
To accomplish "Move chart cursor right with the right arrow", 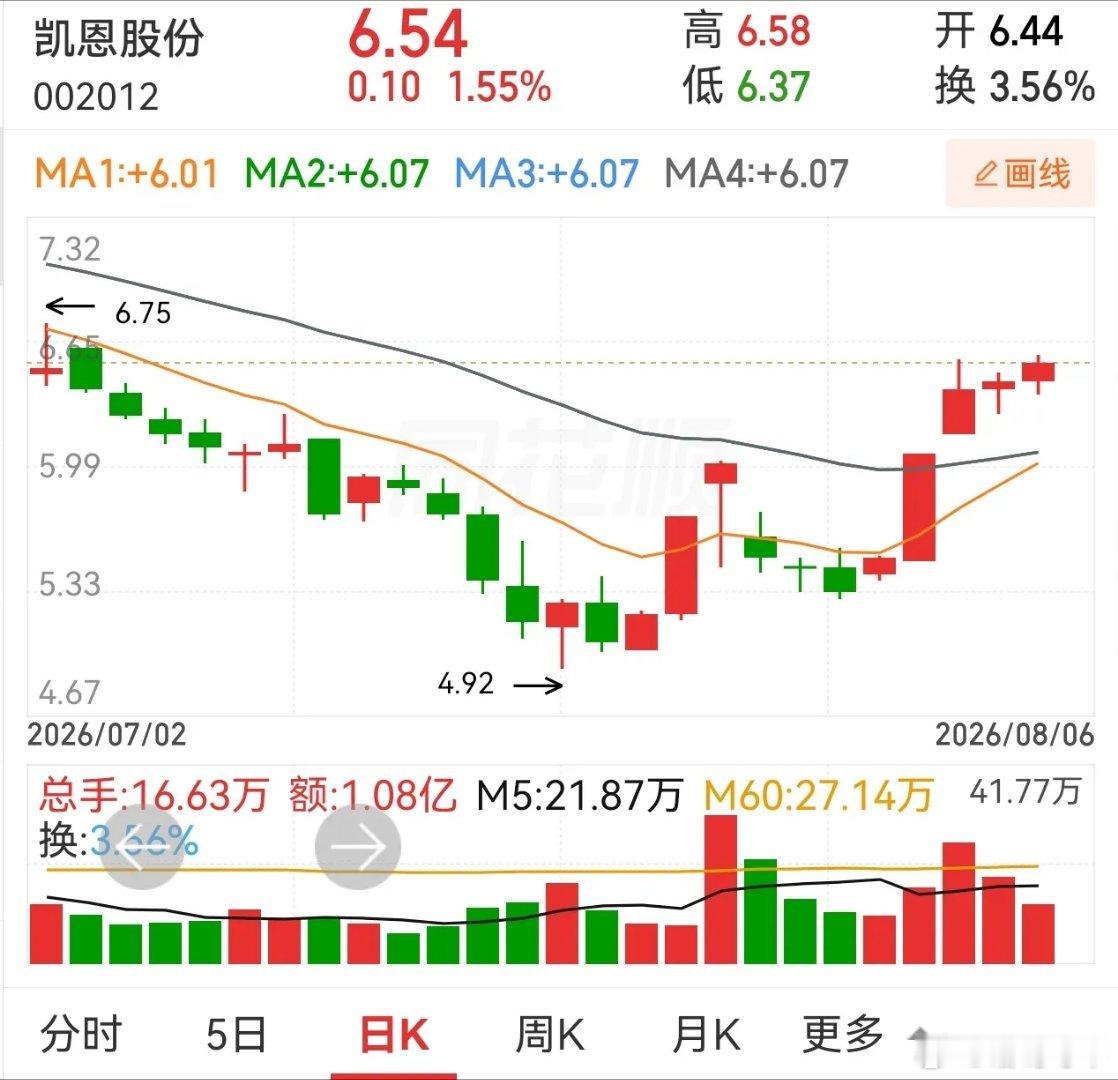I will 357,846.
